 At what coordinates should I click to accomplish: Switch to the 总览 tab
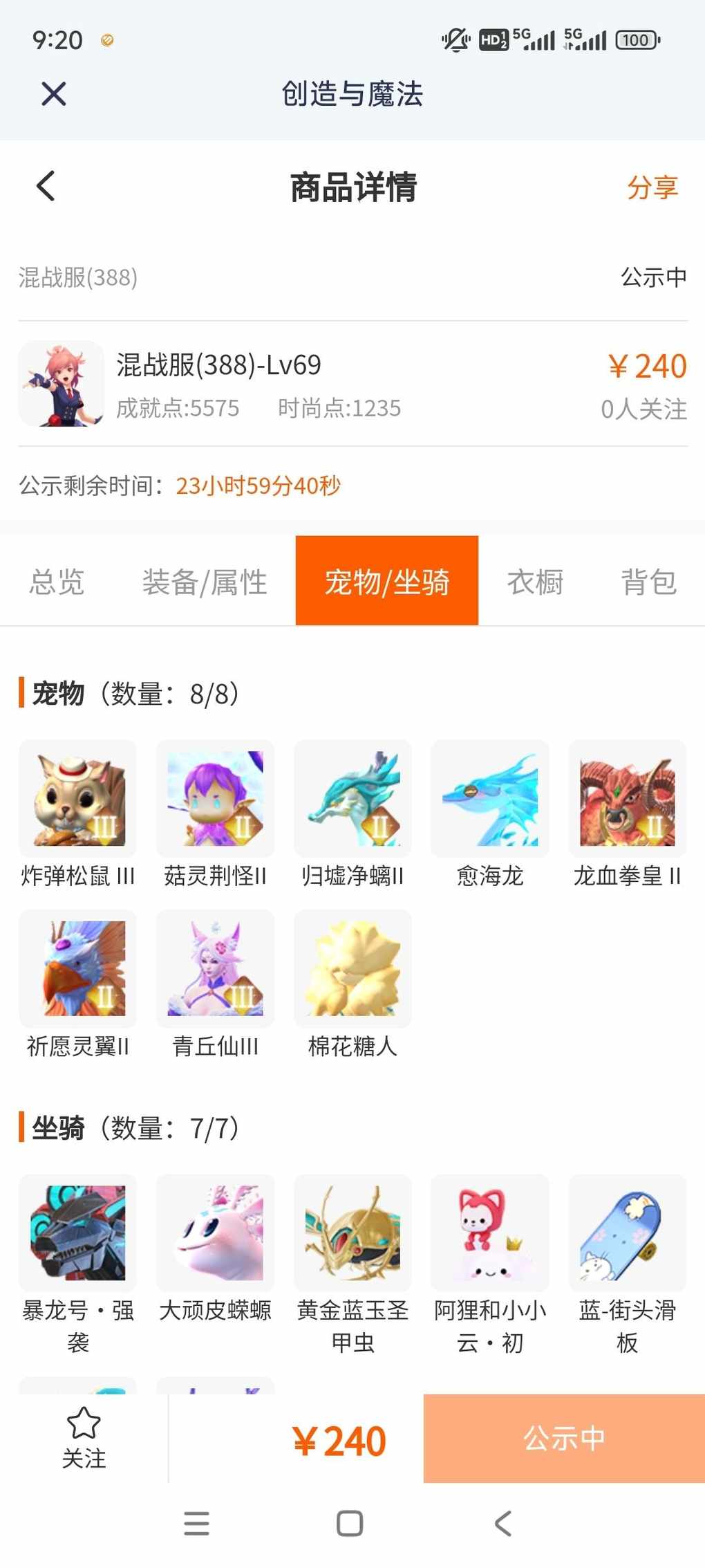tap(57, 582)
